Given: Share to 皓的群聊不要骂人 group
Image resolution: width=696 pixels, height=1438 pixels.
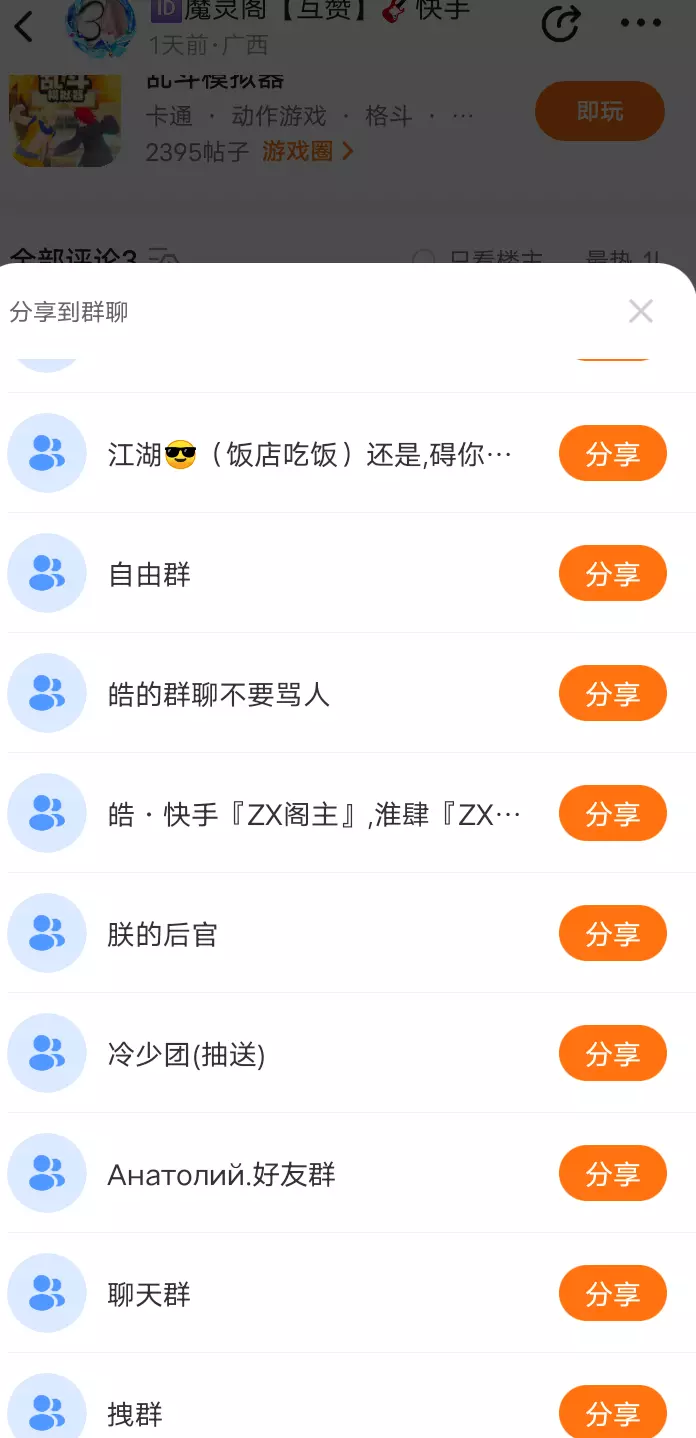Looking at the screenshot, I should [612, 694].
